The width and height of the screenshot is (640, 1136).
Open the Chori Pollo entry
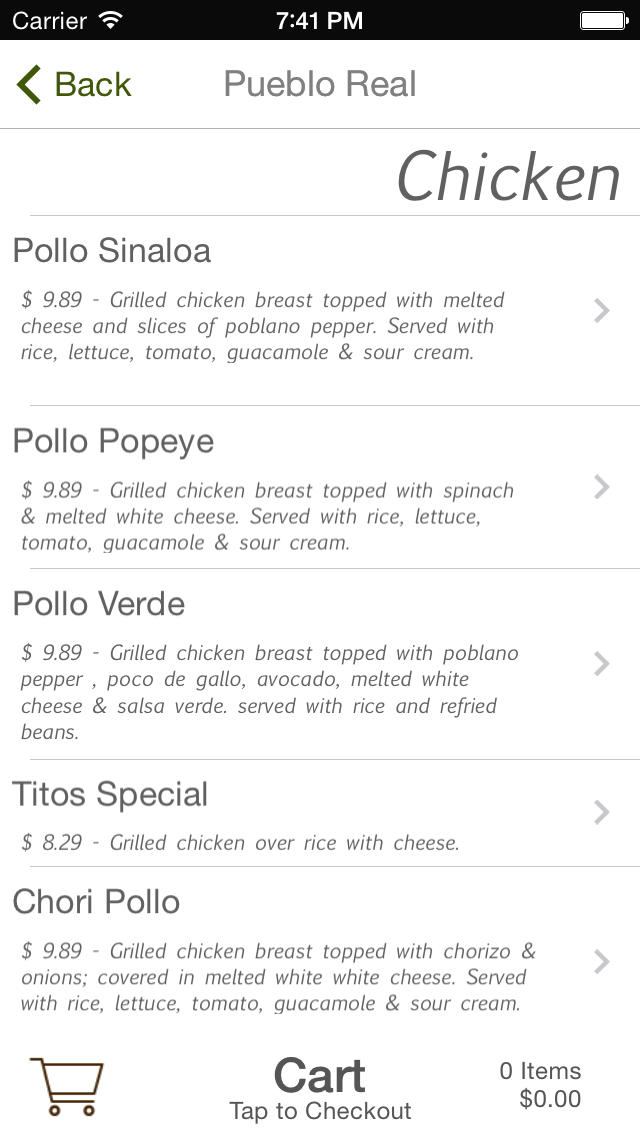click(320, 951)
